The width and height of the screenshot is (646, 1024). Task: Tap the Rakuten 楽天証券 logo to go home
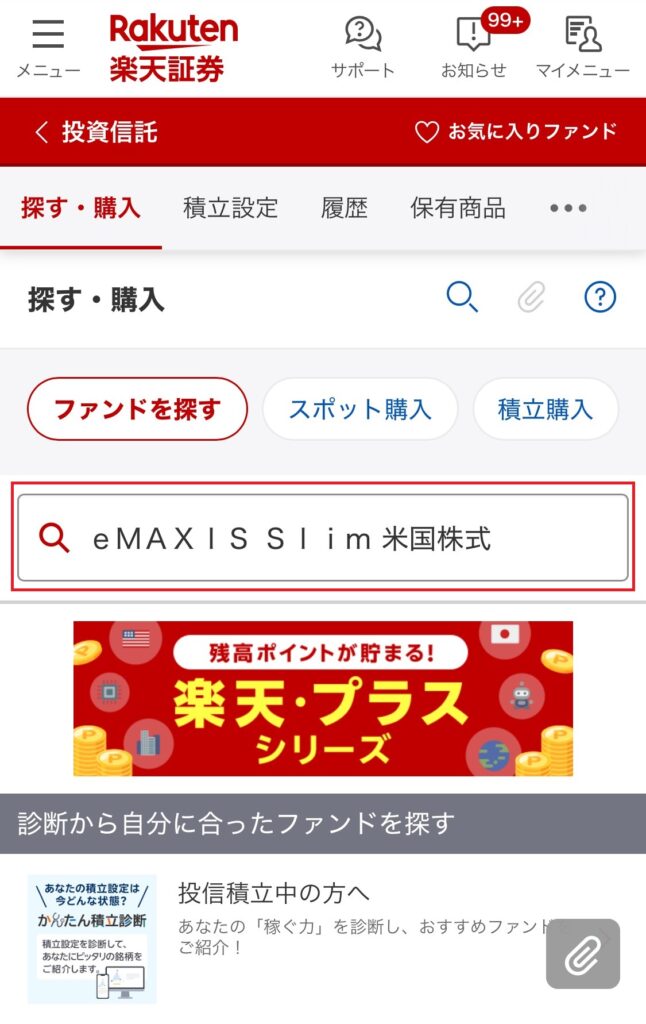173,47
